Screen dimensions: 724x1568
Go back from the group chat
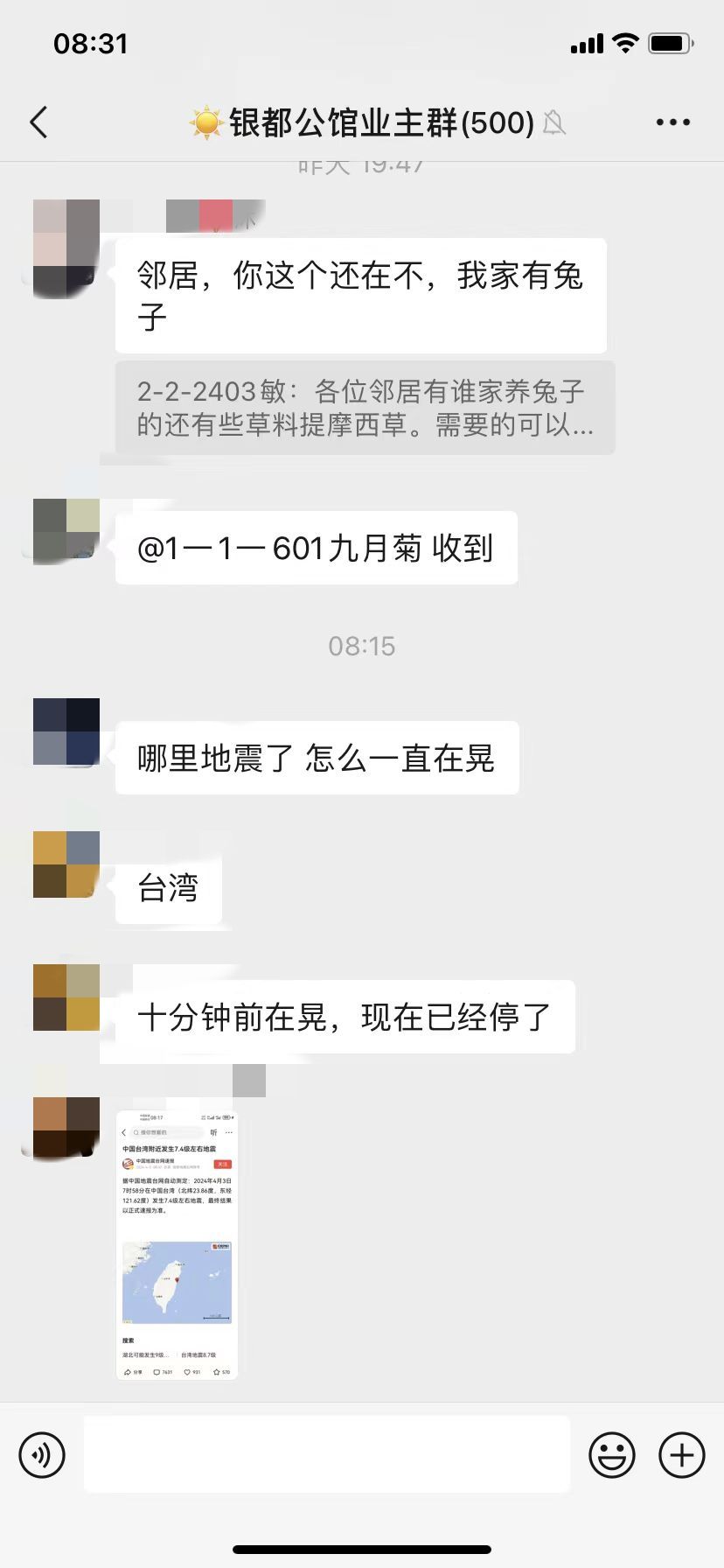[38, 122]
